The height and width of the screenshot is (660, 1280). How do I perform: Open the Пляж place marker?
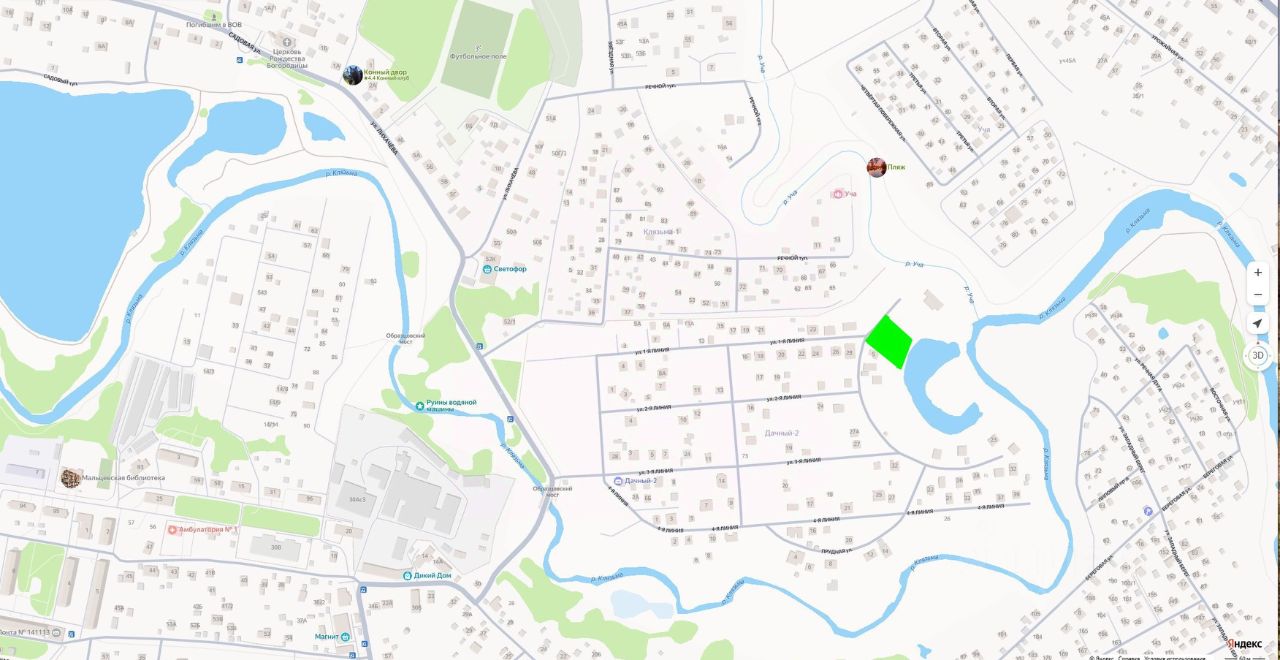click(876, 167)
